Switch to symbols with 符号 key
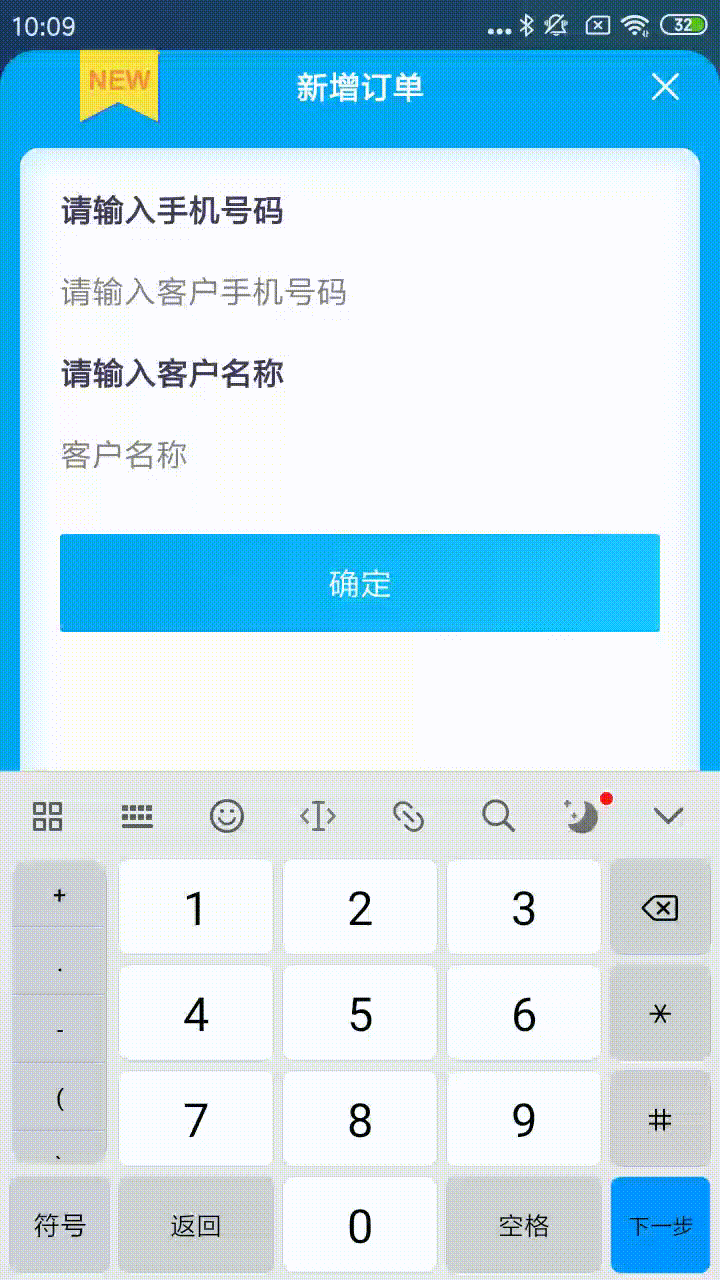 60,1225
